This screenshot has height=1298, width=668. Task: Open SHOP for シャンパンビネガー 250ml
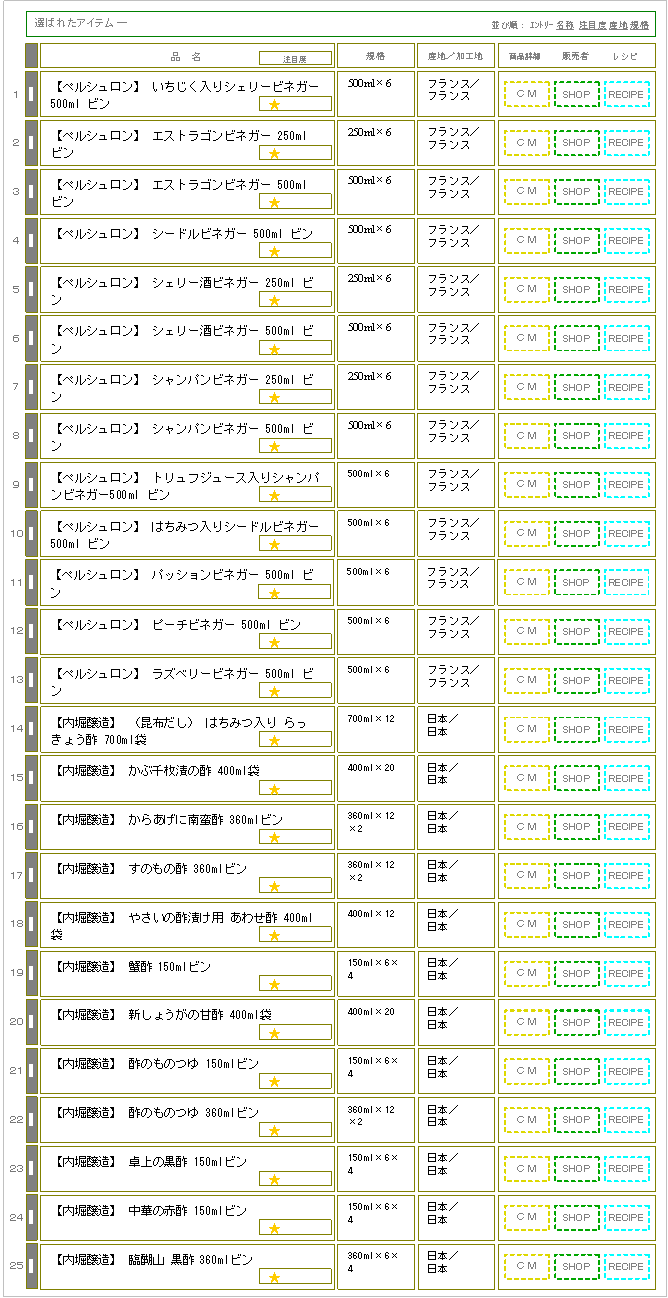576,387
